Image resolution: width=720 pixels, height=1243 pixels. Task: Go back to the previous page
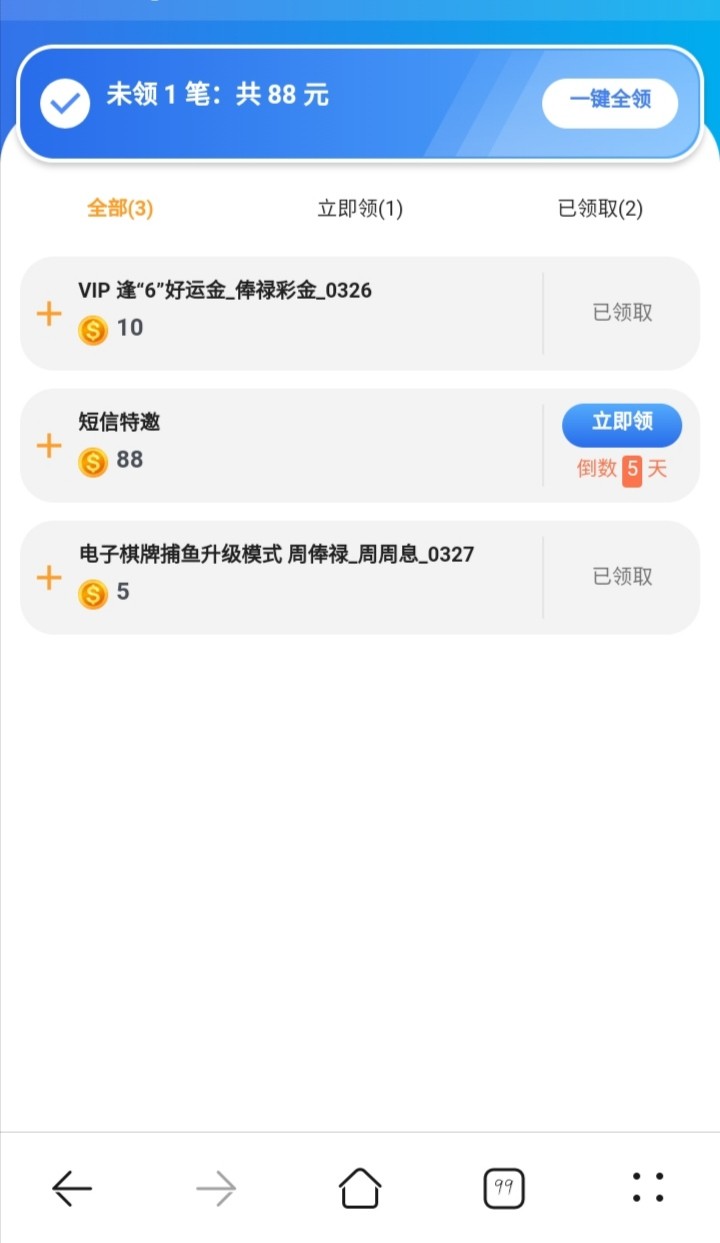[x=72, y=1188]
